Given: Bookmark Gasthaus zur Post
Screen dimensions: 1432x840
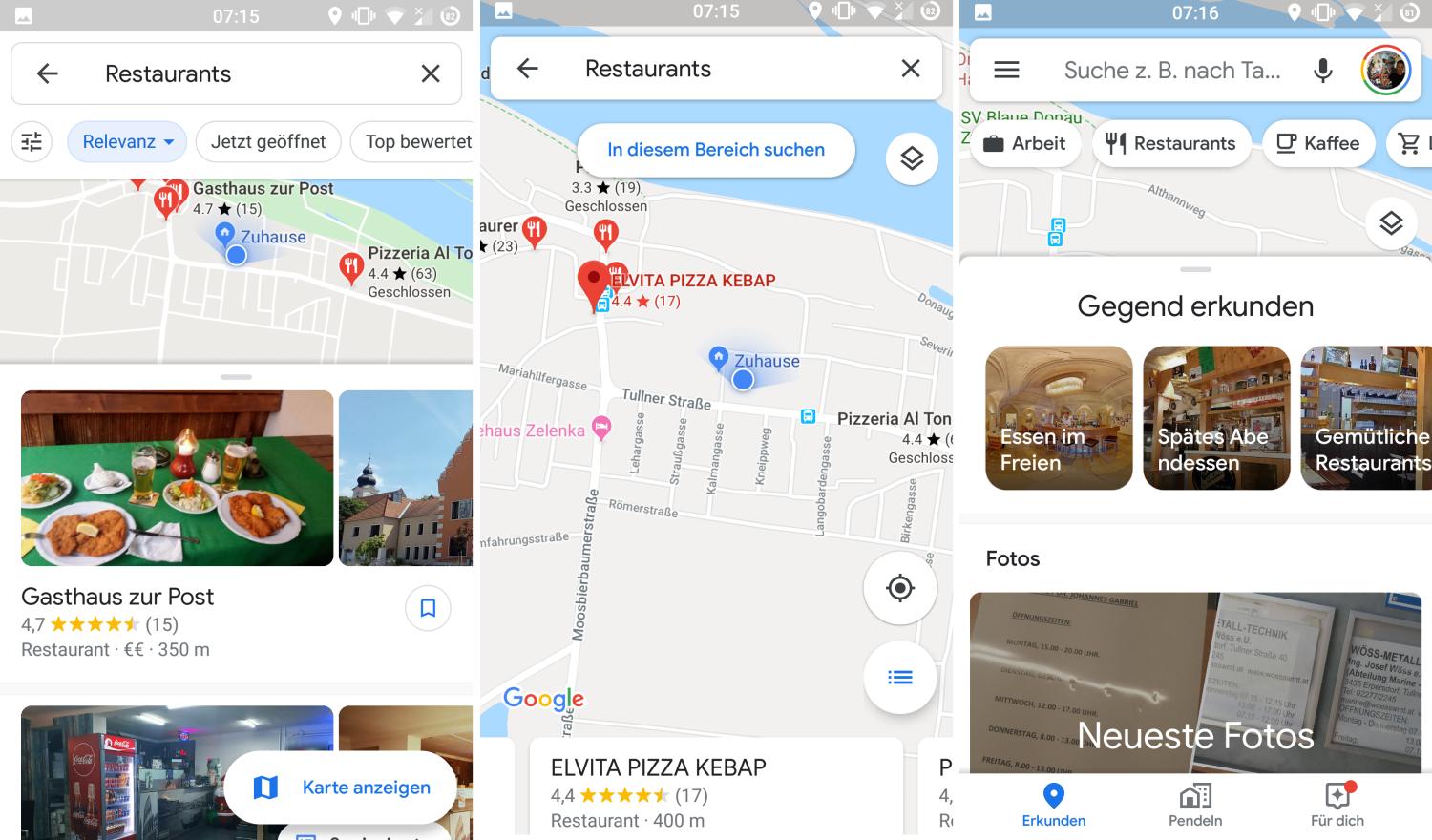Looking at the screenshot, I should [428, 608].
